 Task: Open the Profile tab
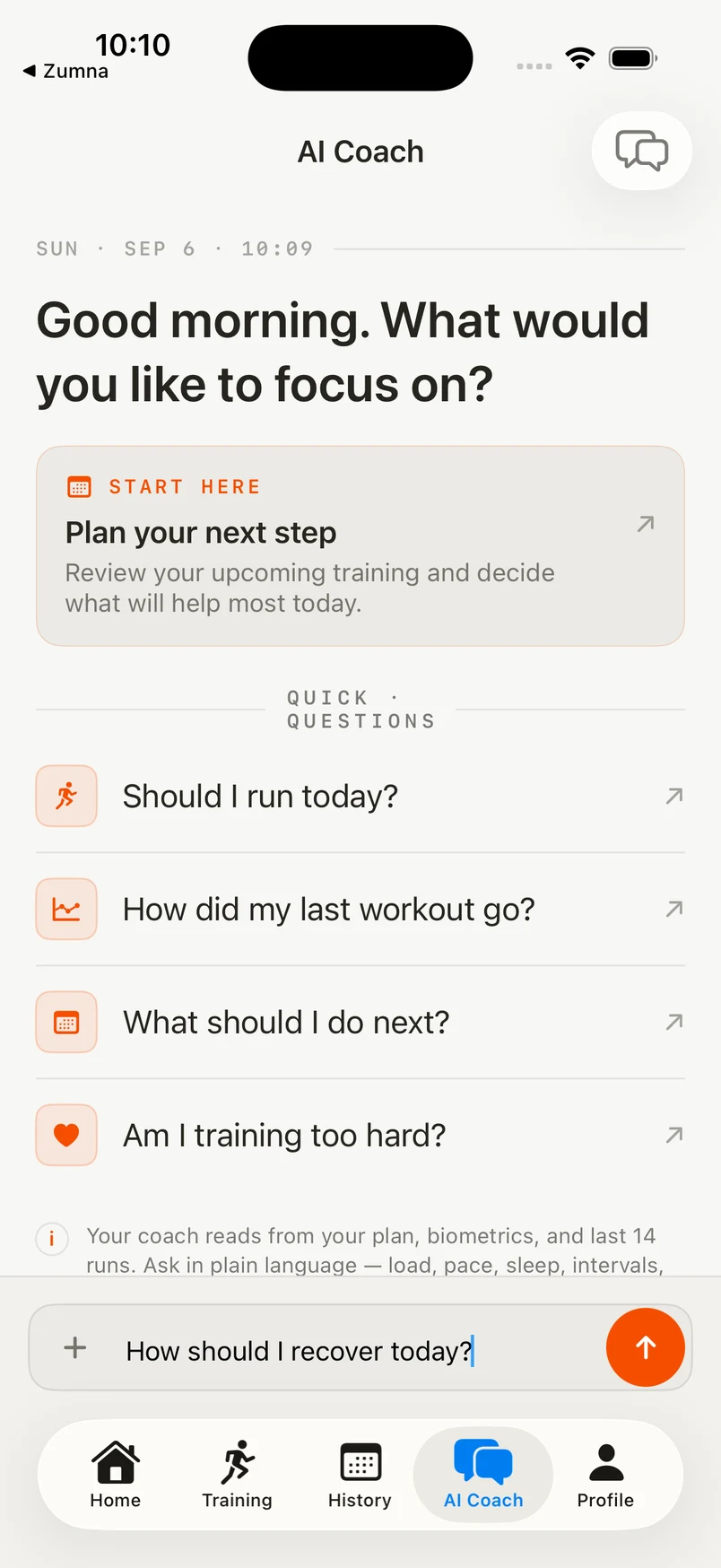coord(605,1474)
